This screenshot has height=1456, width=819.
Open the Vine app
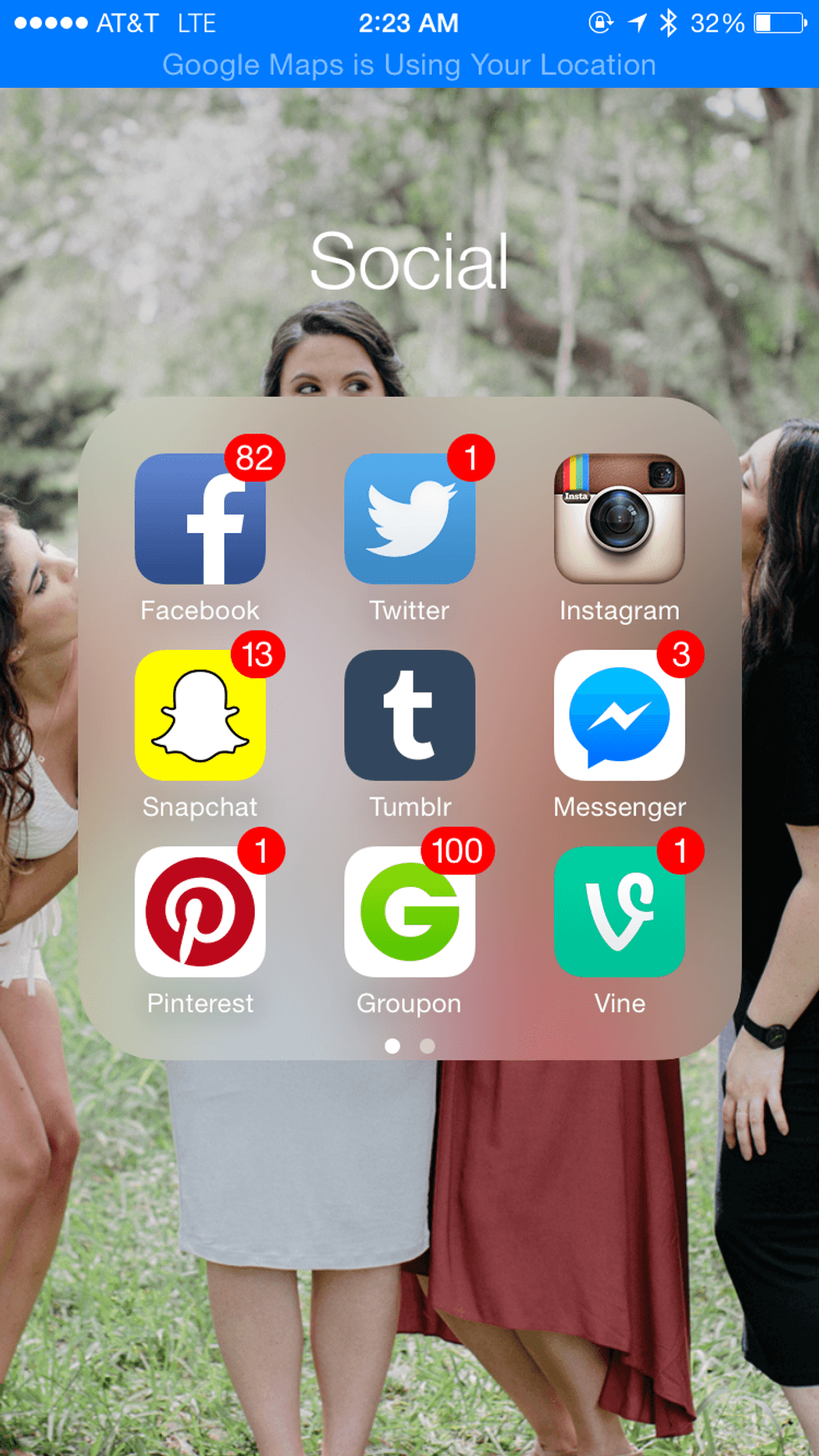coord(619,911)
